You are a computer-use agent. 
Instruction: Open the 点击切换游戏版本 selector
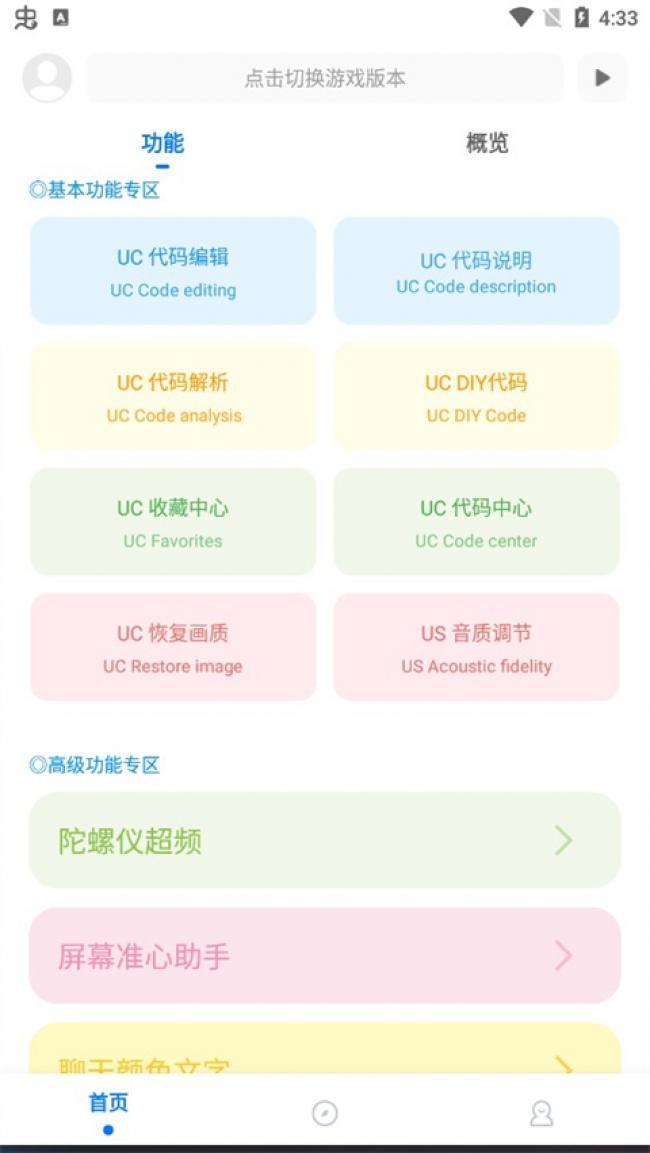tap(325, 78)
